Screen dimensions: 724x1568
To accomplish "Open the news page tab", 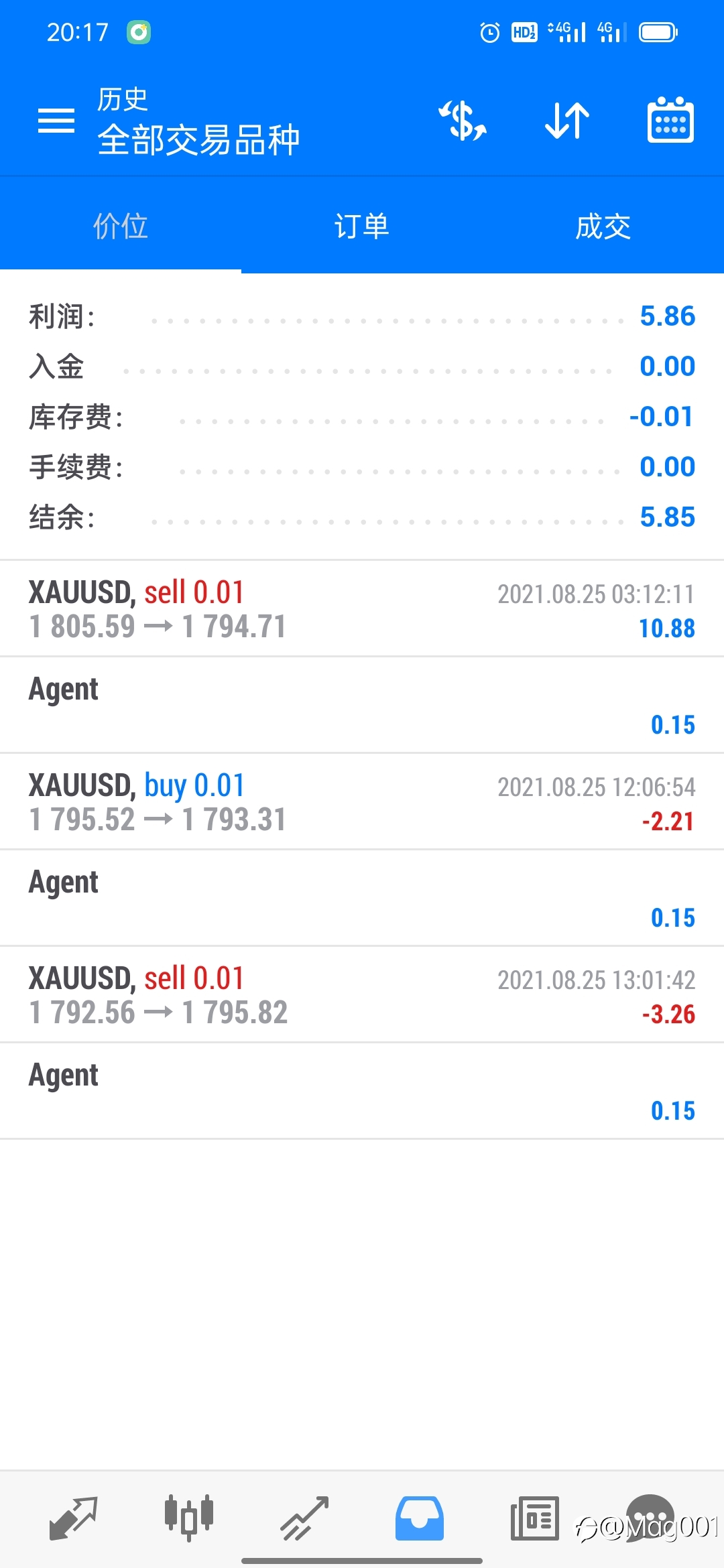I will [534, 1518].
